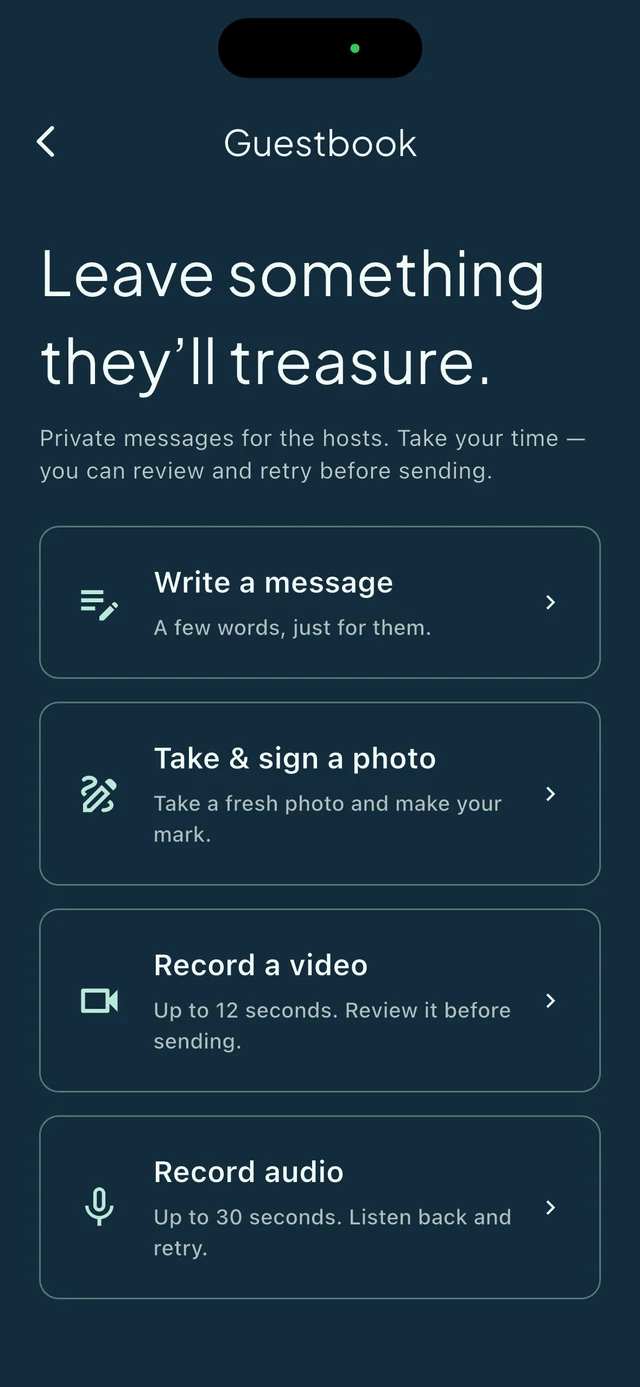Screen dimensions: 640x1387
Task: Start the Record audio option
Action: (320, 1207)
